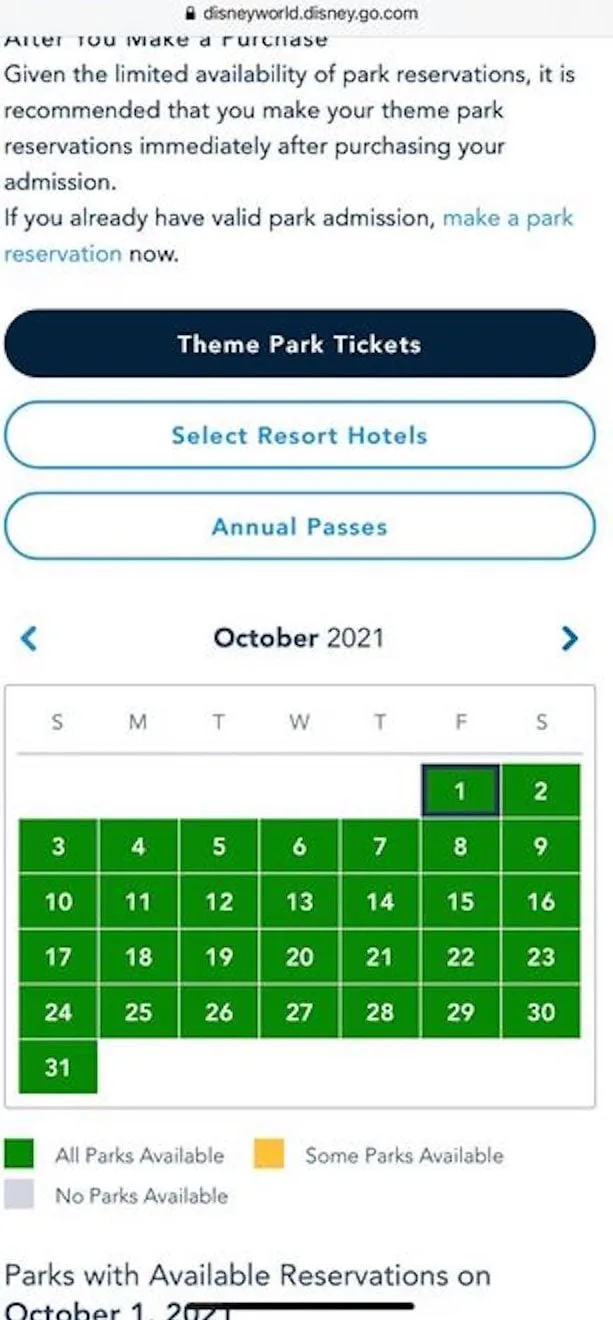Pick October 23 in the calendar

pos(541,957)
